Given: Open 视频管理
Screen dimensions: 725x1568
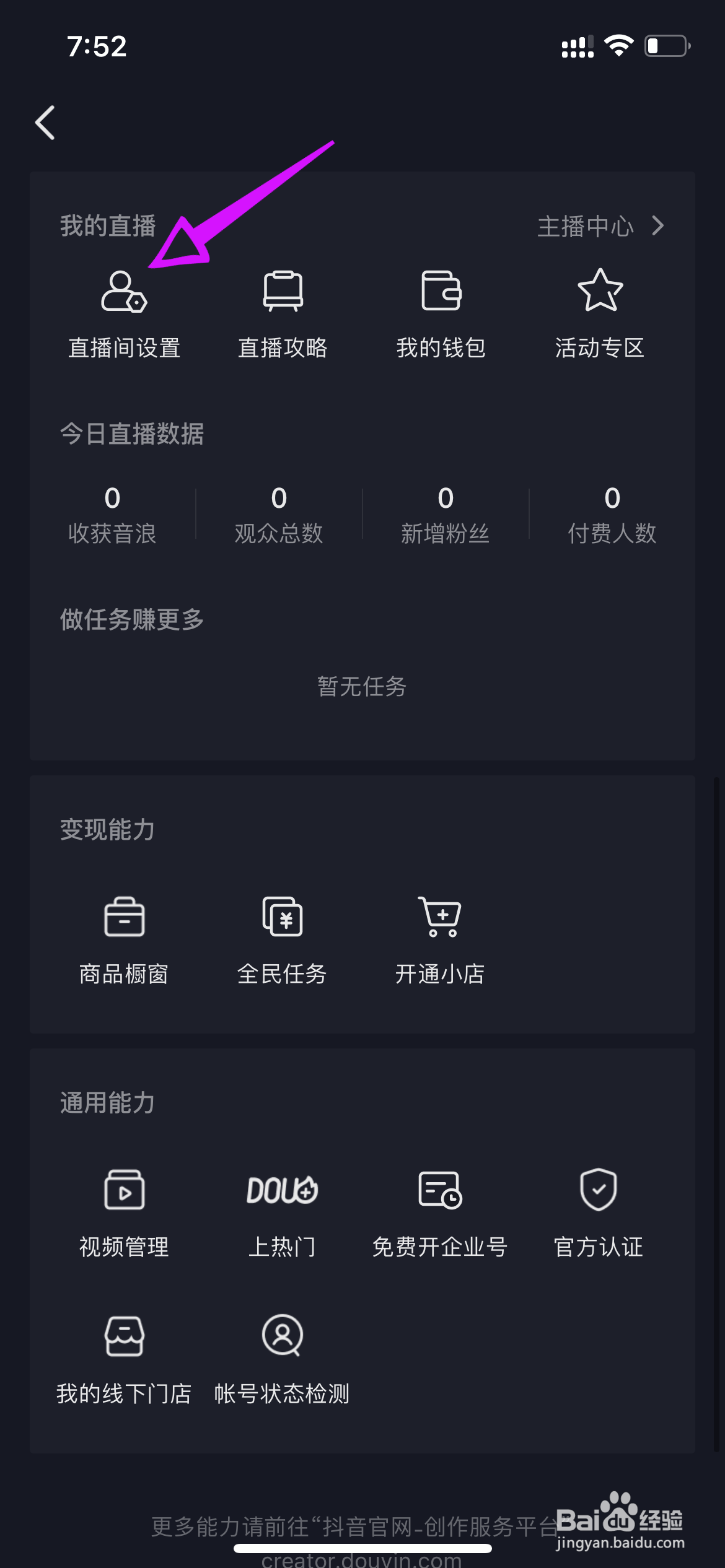Looking at the screenshot, I should (124, 1214).
